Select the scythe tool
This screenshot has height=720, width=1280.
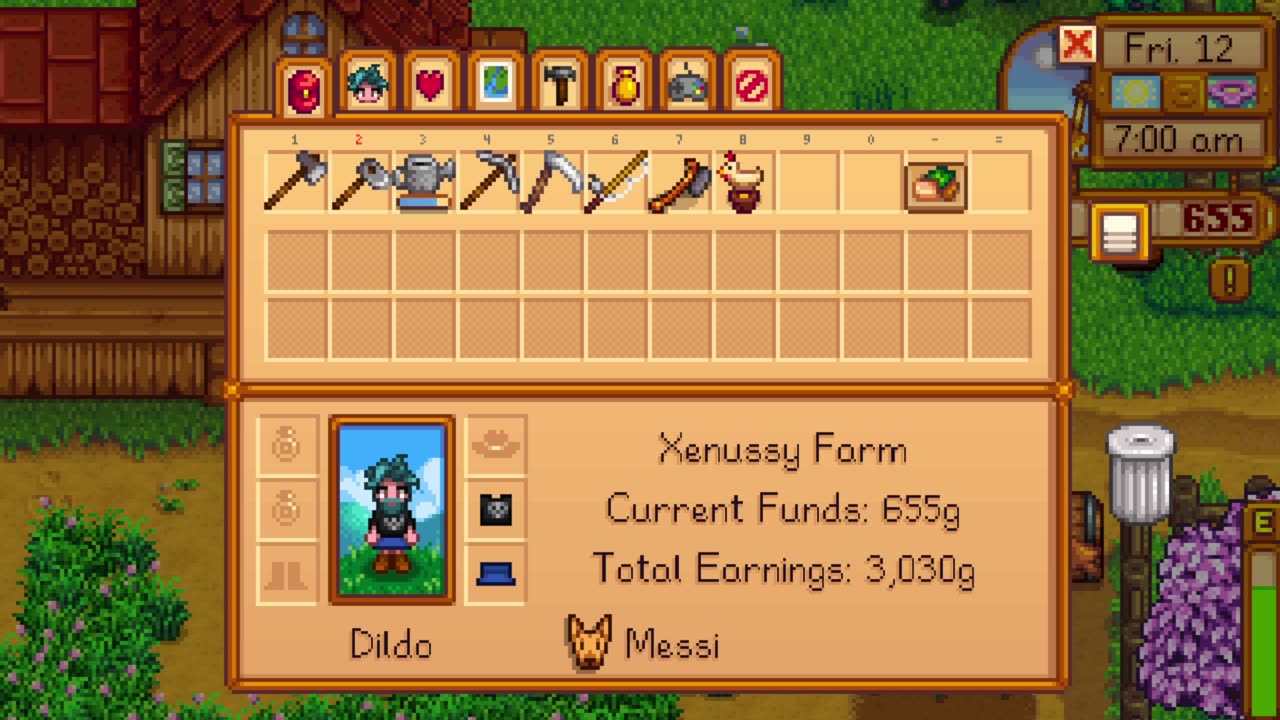coord(552,182)
